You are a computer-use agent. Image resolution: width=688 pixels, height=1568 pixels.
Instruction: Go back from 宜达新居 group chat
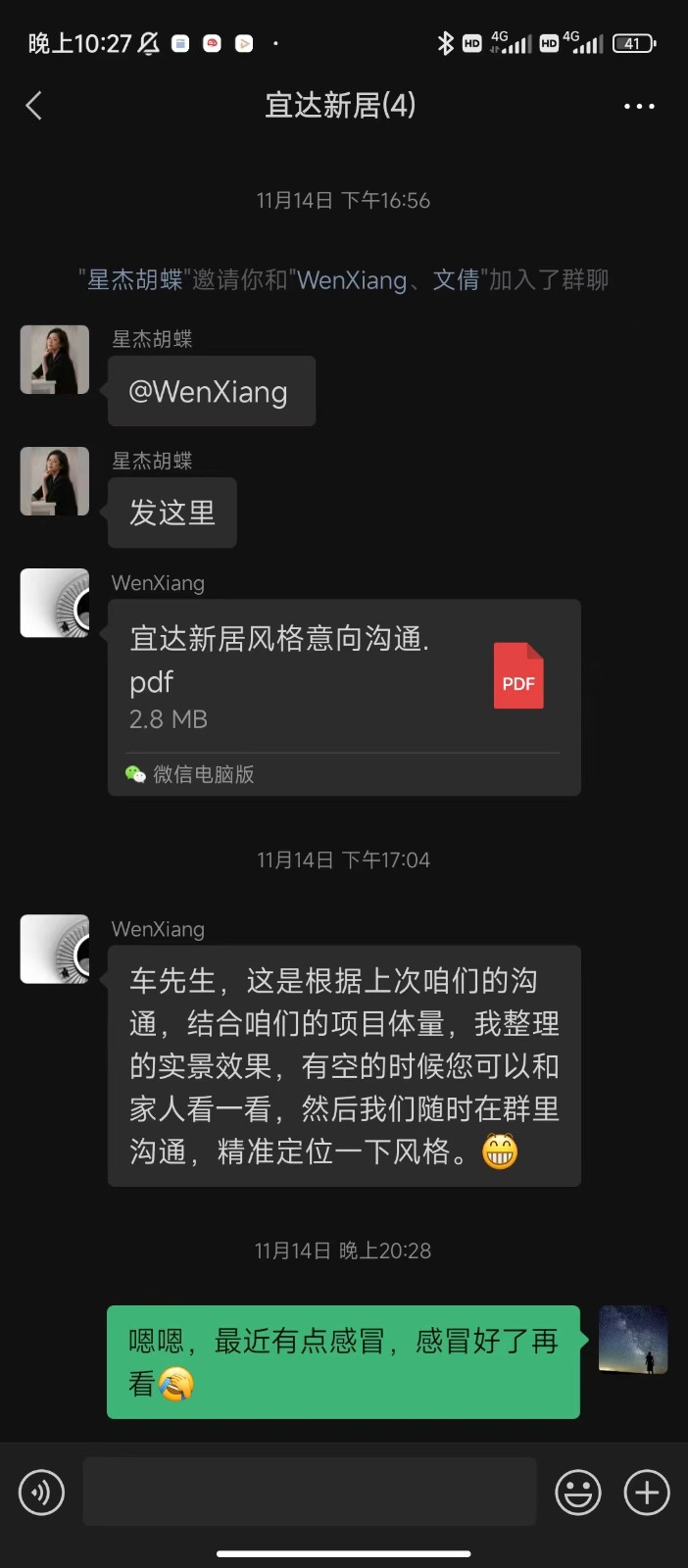coord(34,106)
